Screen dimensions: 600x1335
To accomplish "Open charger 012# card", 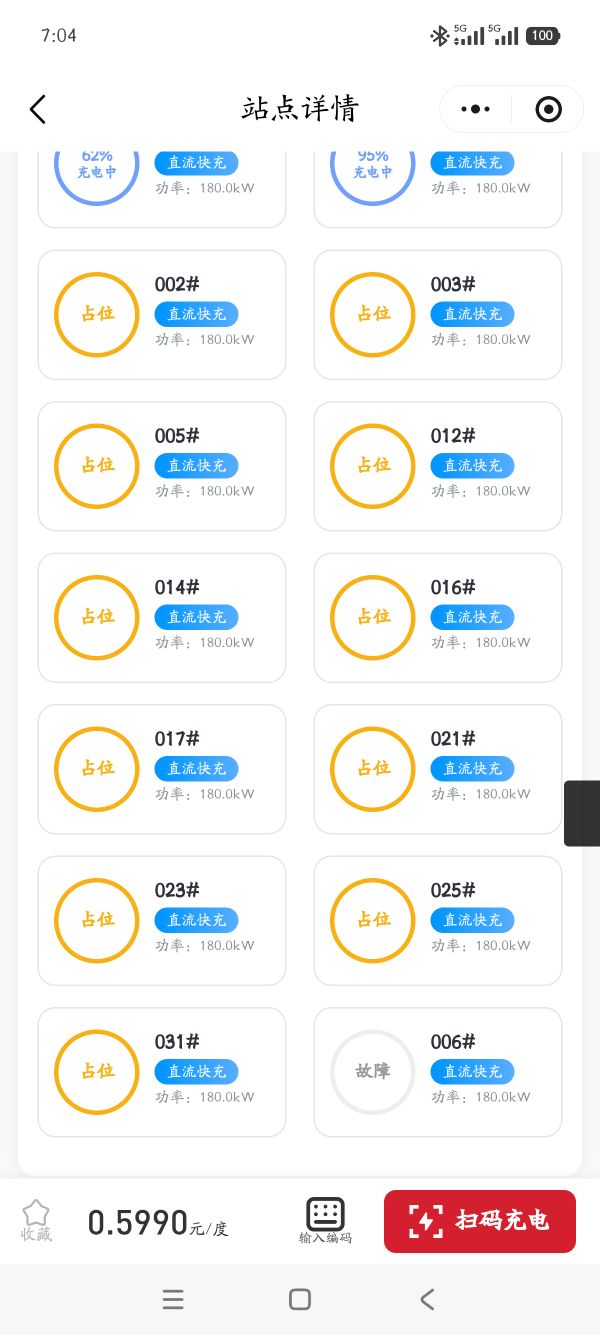I will pos(438,466).
